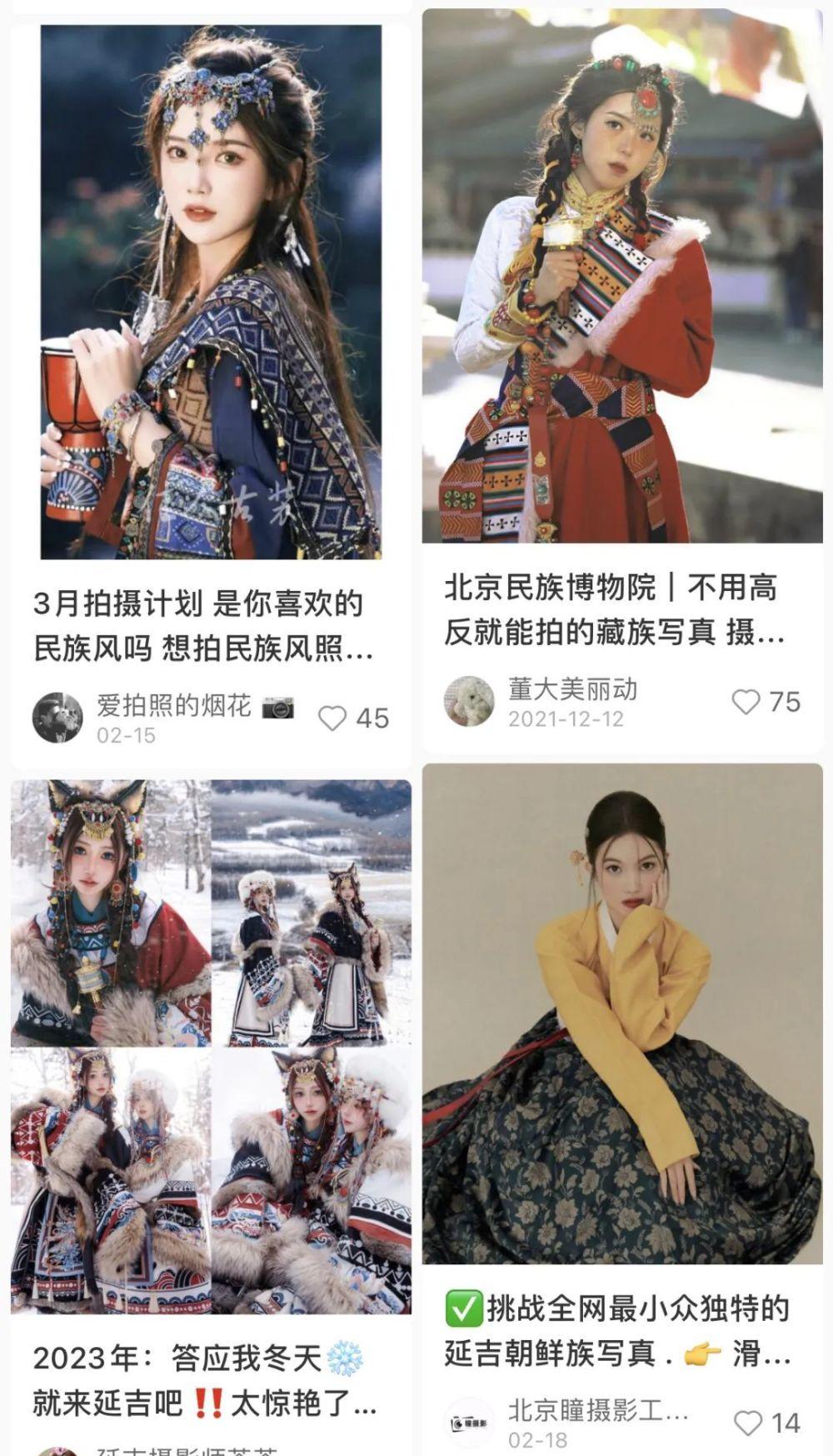Visit the 北京瞳摄影工… account avatar
Screen dimensions: 833x1456
(469, 1423)
